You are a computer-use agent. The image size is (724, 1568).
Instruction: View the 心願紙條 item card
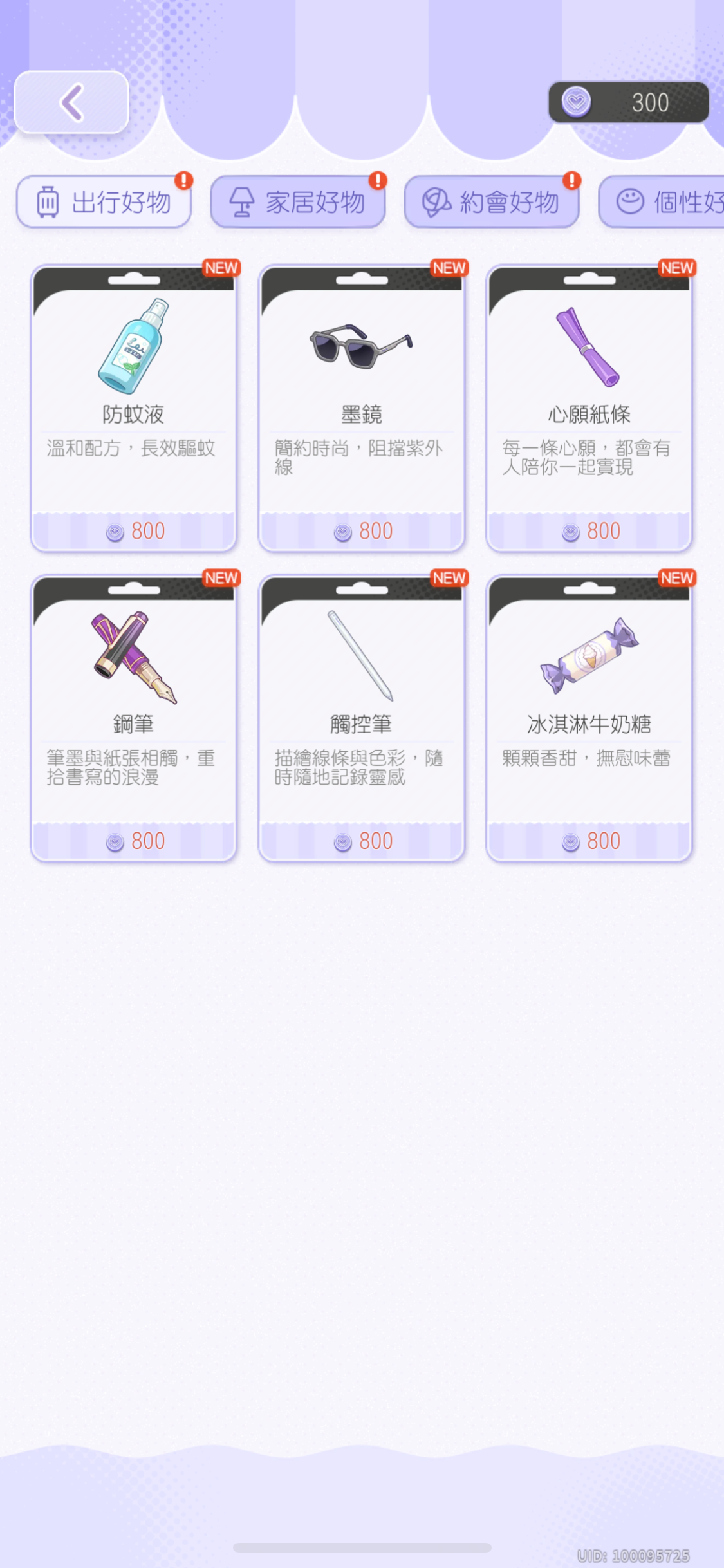(589, 408)
